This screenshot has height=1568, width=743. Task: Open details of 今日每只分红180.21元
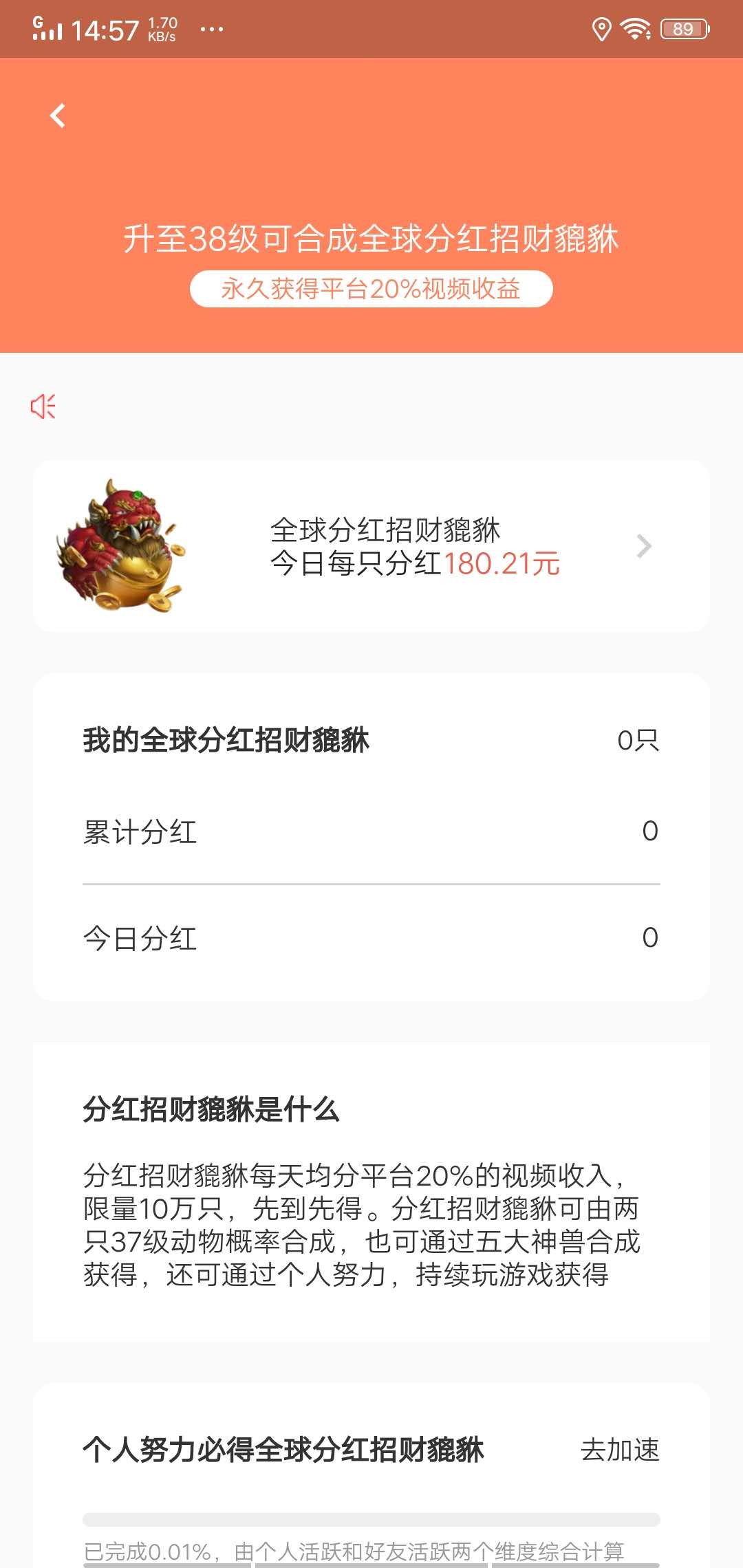[x=413, y=564]
